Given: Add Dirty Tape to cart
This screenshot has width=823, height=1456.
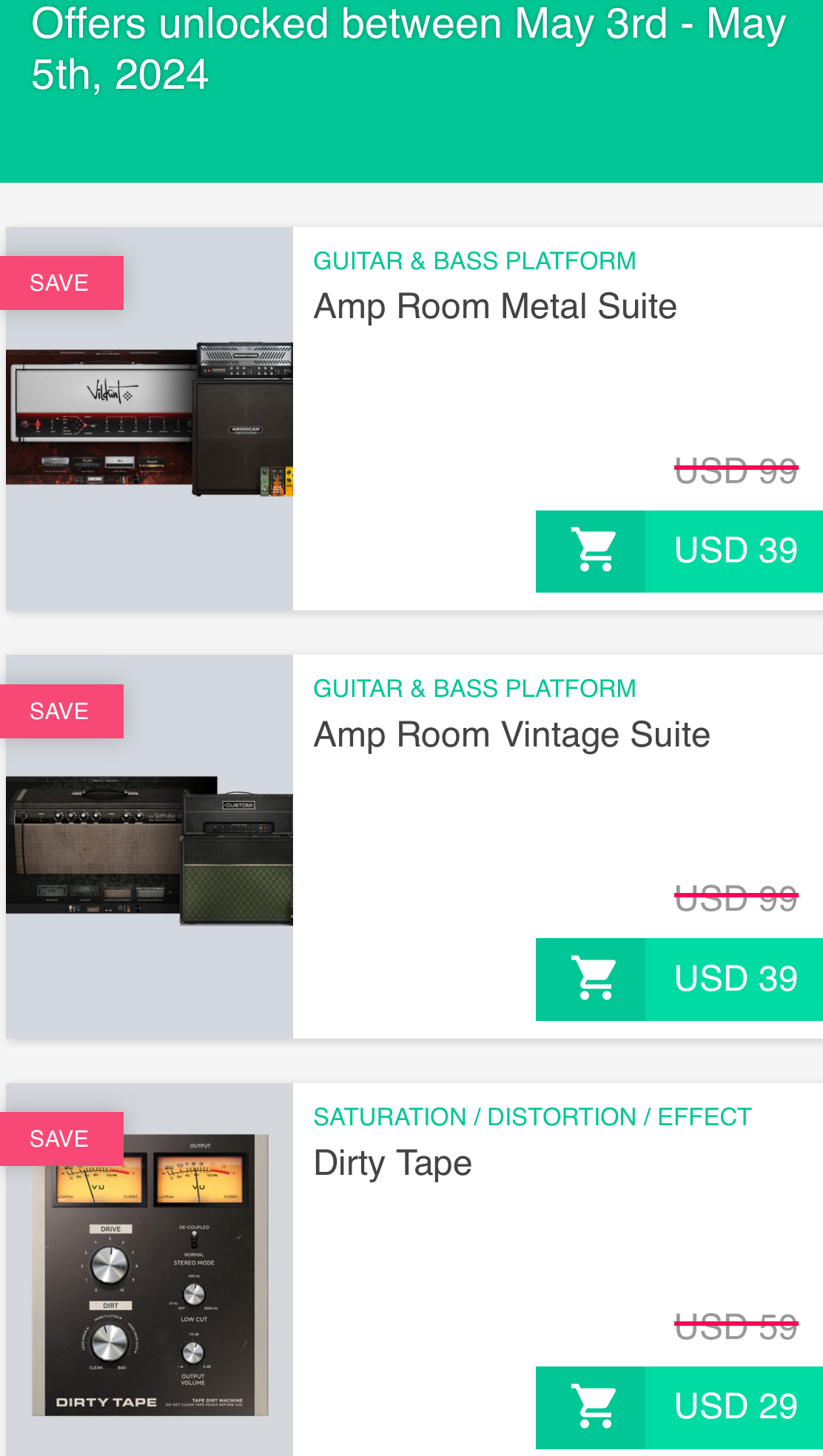Looking at the screenshot, I should 679,1406.
